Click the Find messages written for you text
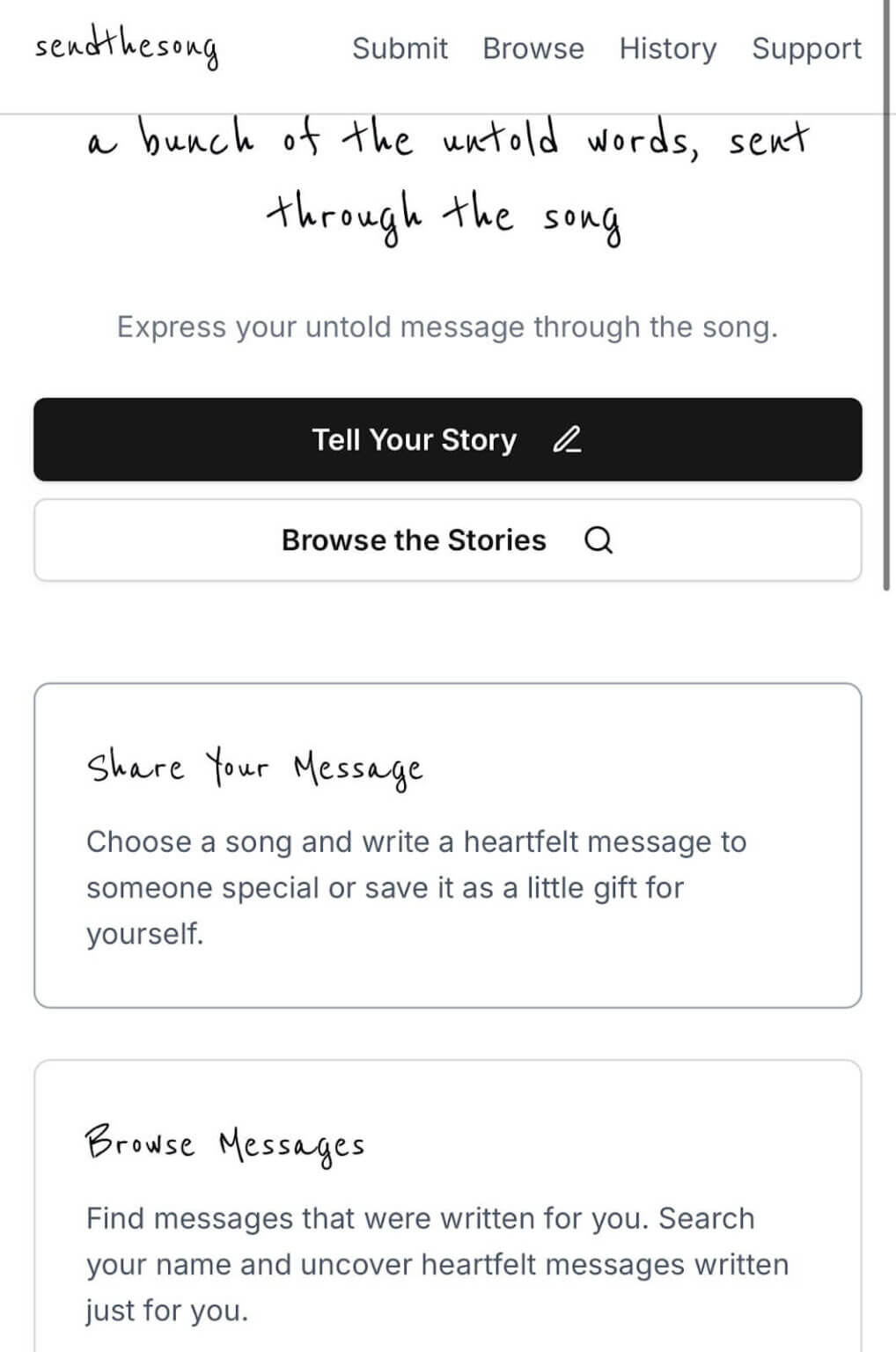This screenshot has width=896, height=1352. [420, 1218]
